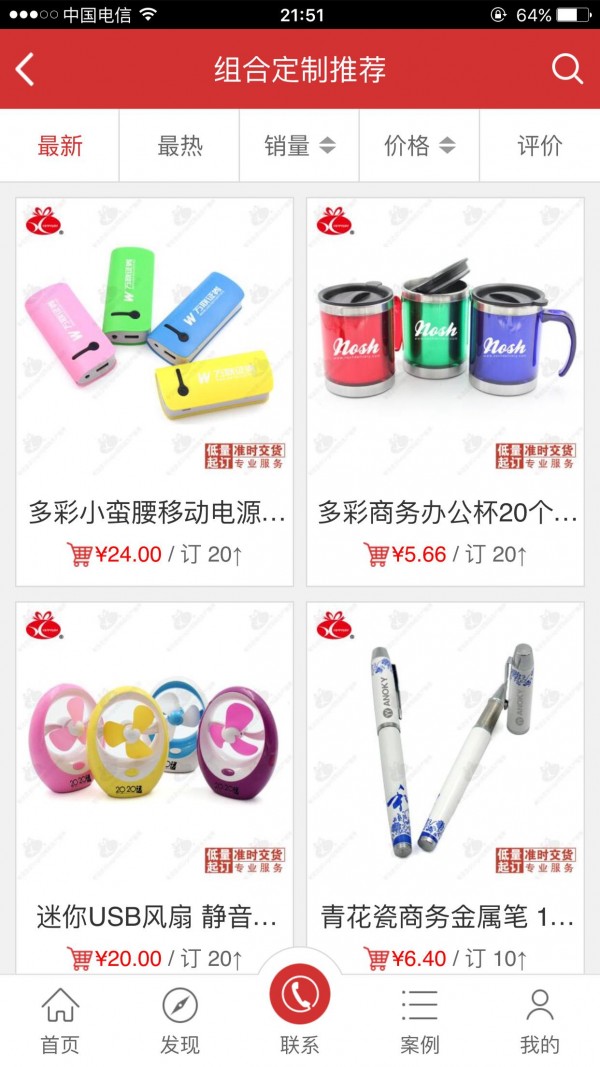Image resolution: width=600 pixels, height=1067 pixels.
Task: Open search from the header magnifier
Action: 567,69
